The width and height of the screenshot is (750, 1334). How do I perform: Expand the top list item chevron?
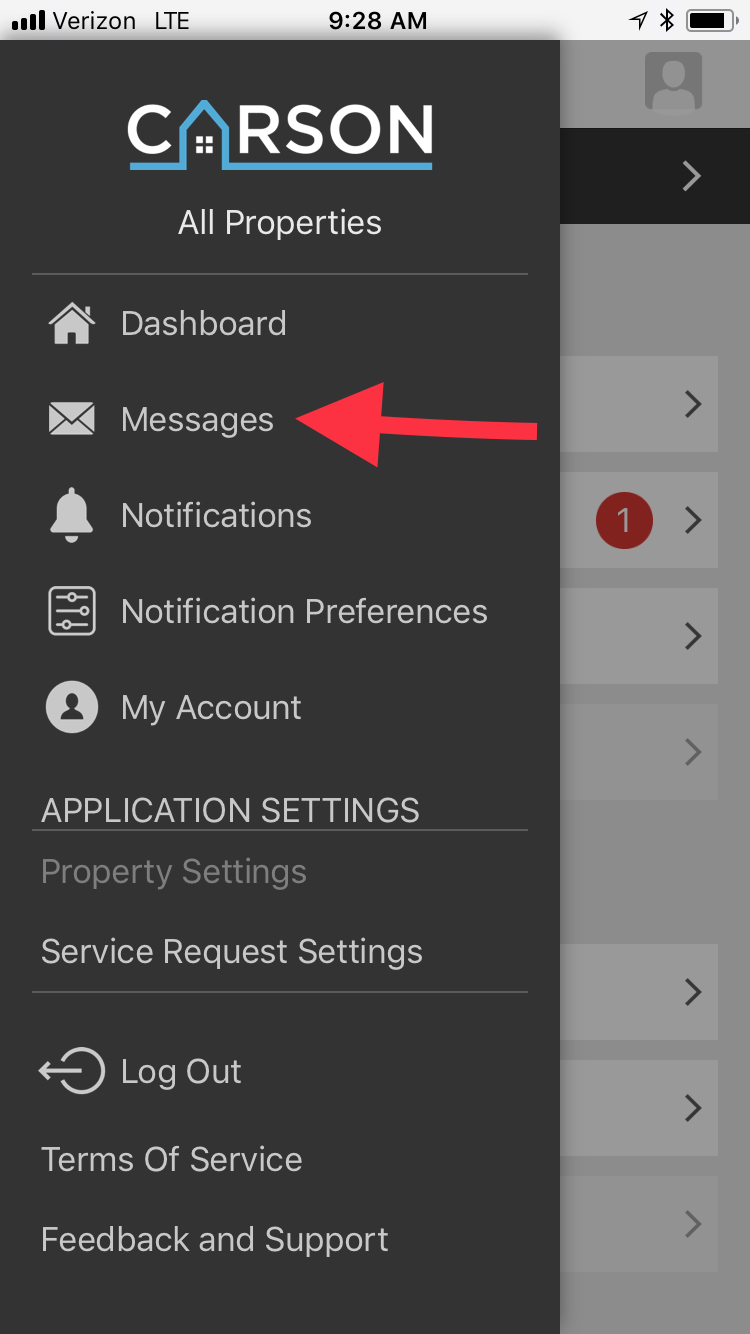pos(691,176)
